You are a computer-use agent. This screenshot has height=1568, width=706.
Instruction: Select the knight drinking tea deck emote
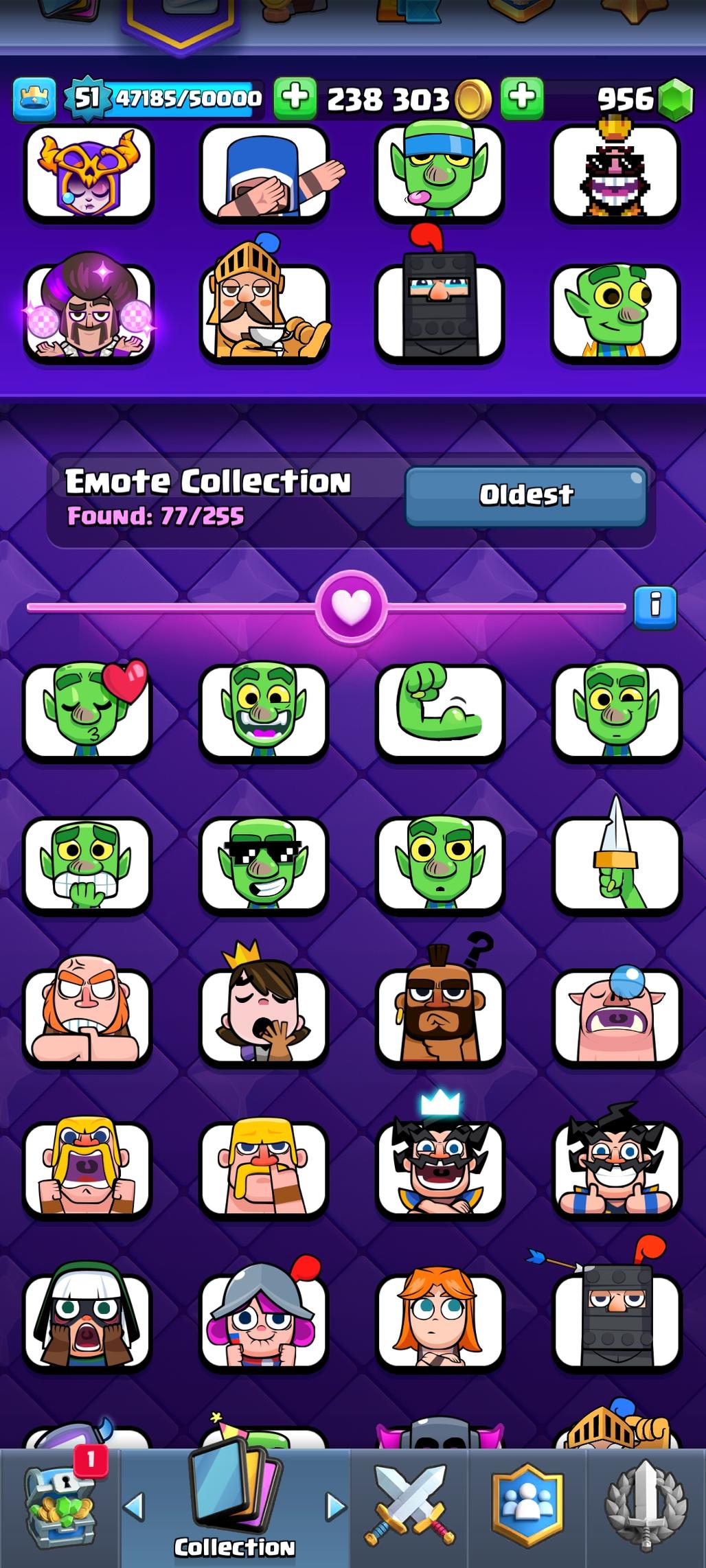(264, 312)
